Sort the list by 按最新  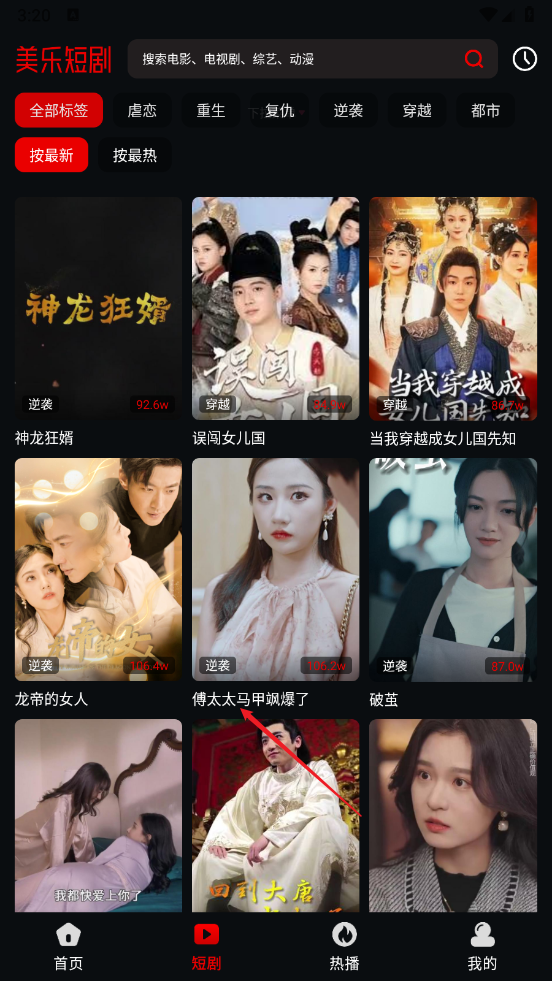coord(51,155)
